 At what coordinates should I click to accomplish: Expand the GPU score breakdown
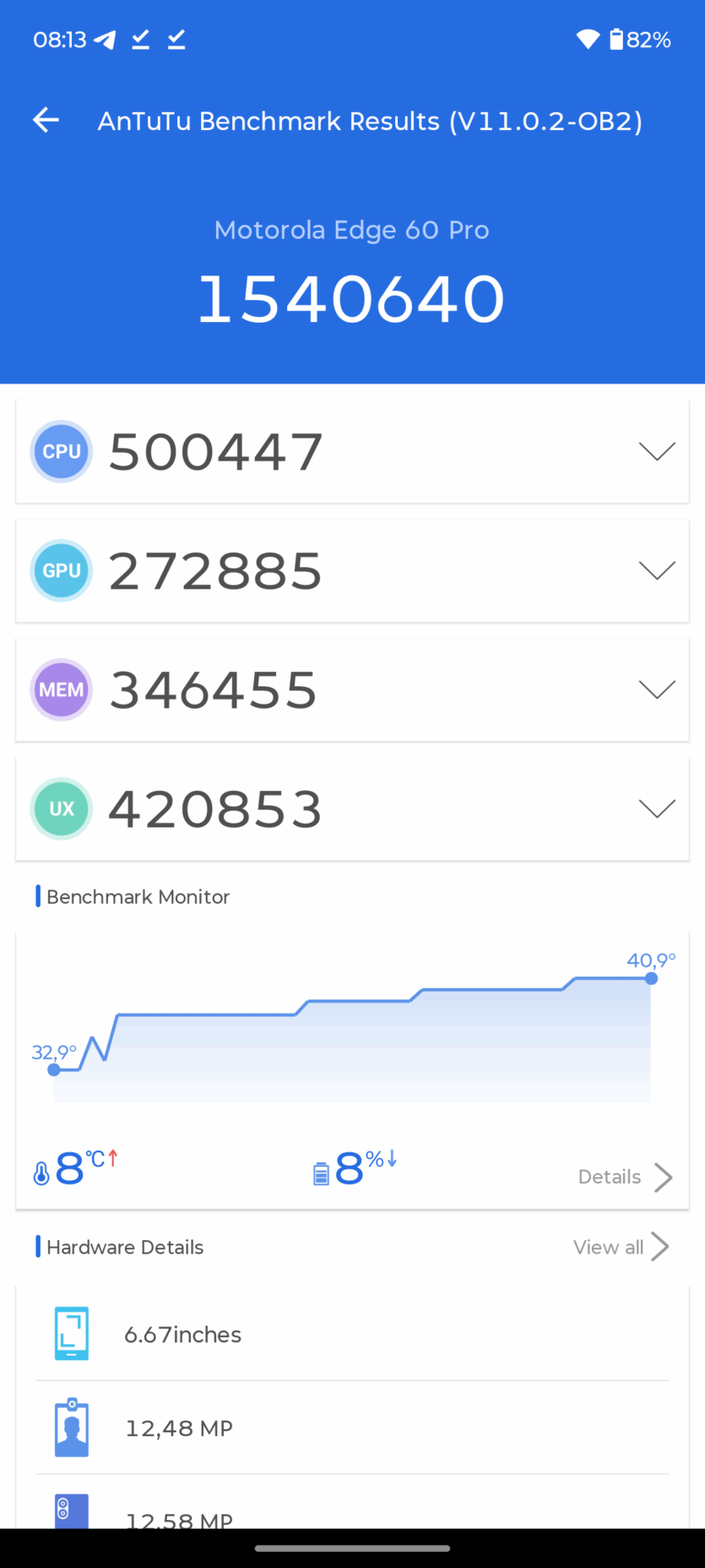point(656,571)
